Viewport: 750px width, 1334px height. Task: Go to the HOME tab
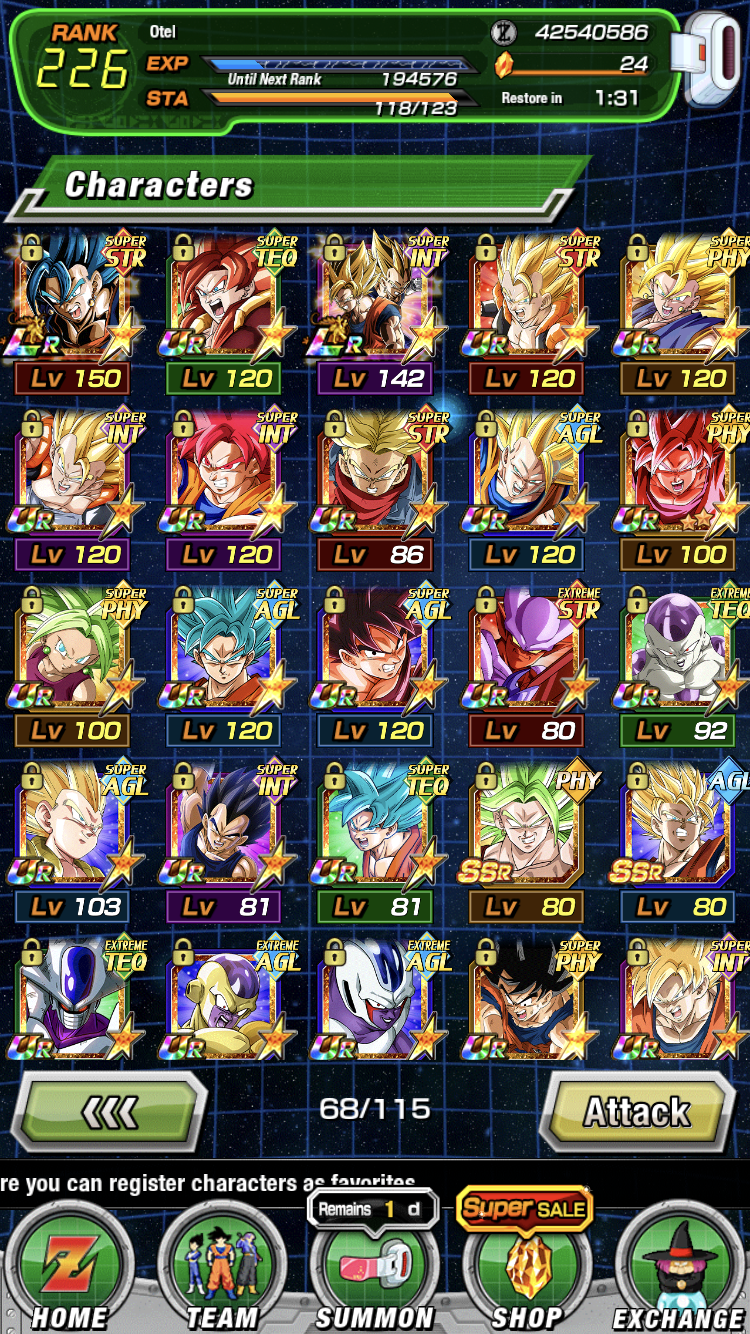(x=68, y=1269)
